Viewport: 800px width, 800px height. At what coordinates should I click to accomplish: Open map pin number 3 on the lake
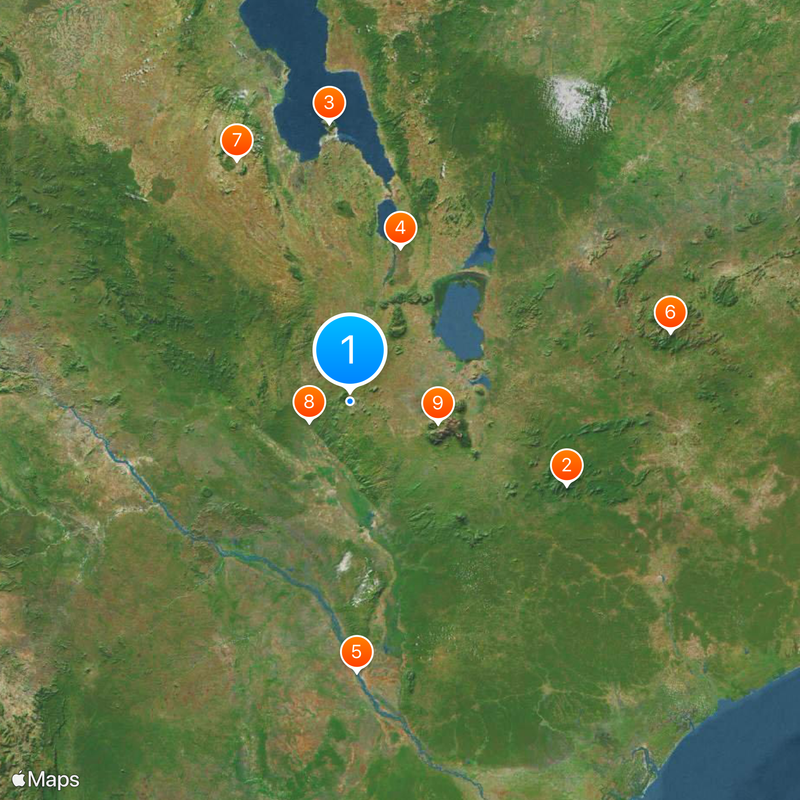pos(328,102)
